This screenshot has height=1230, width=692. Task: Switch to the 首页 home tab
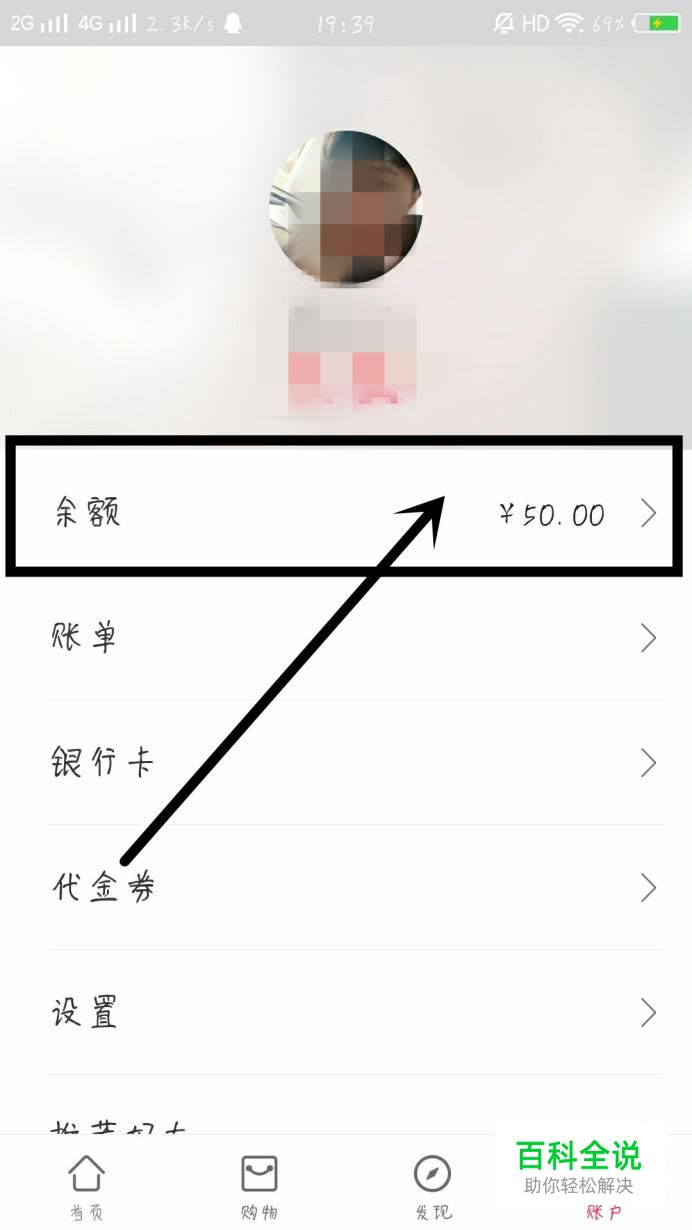coord(86,1185)
